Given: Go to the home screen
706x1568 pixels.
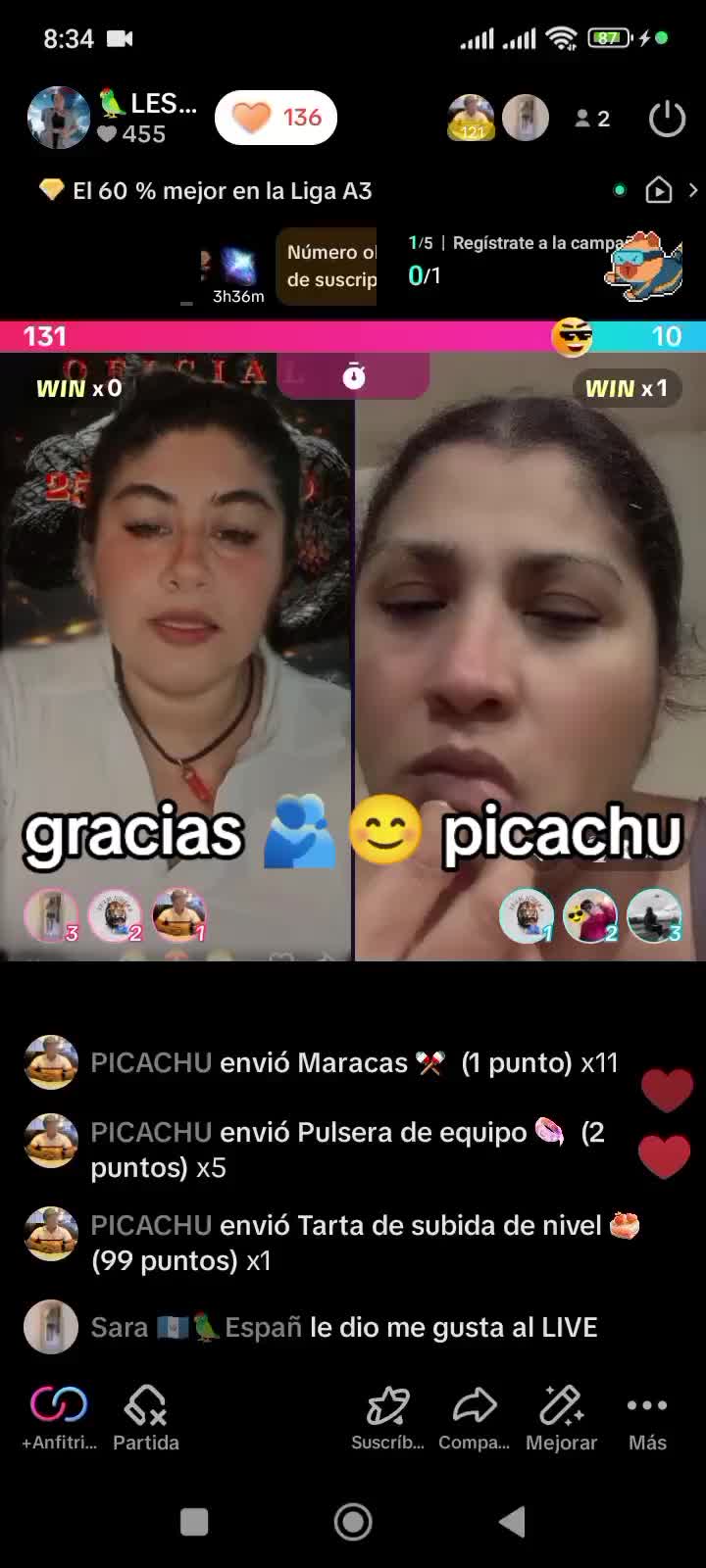Looking at the screenshot, I should tap(353, 1521).
